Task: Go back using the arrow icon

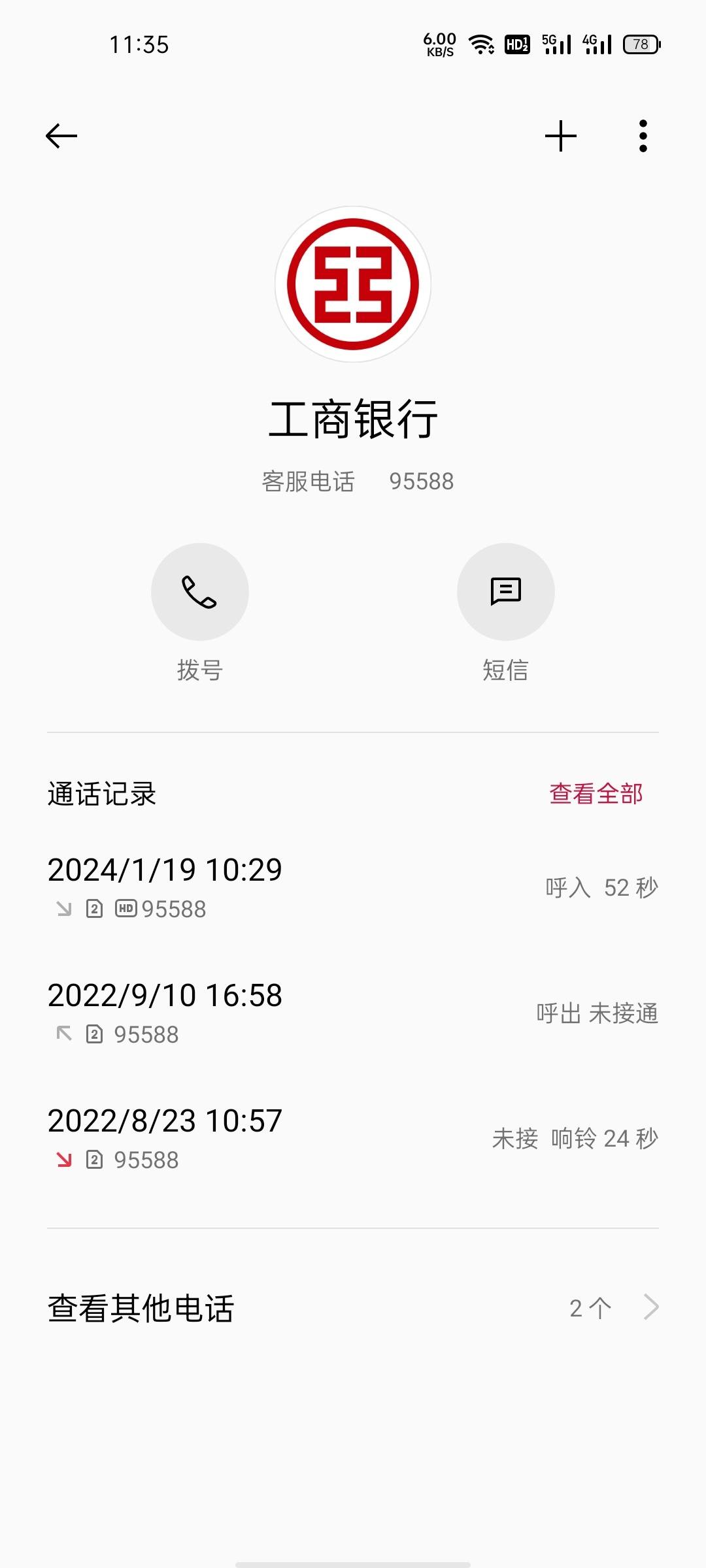Action: (61, 136)
